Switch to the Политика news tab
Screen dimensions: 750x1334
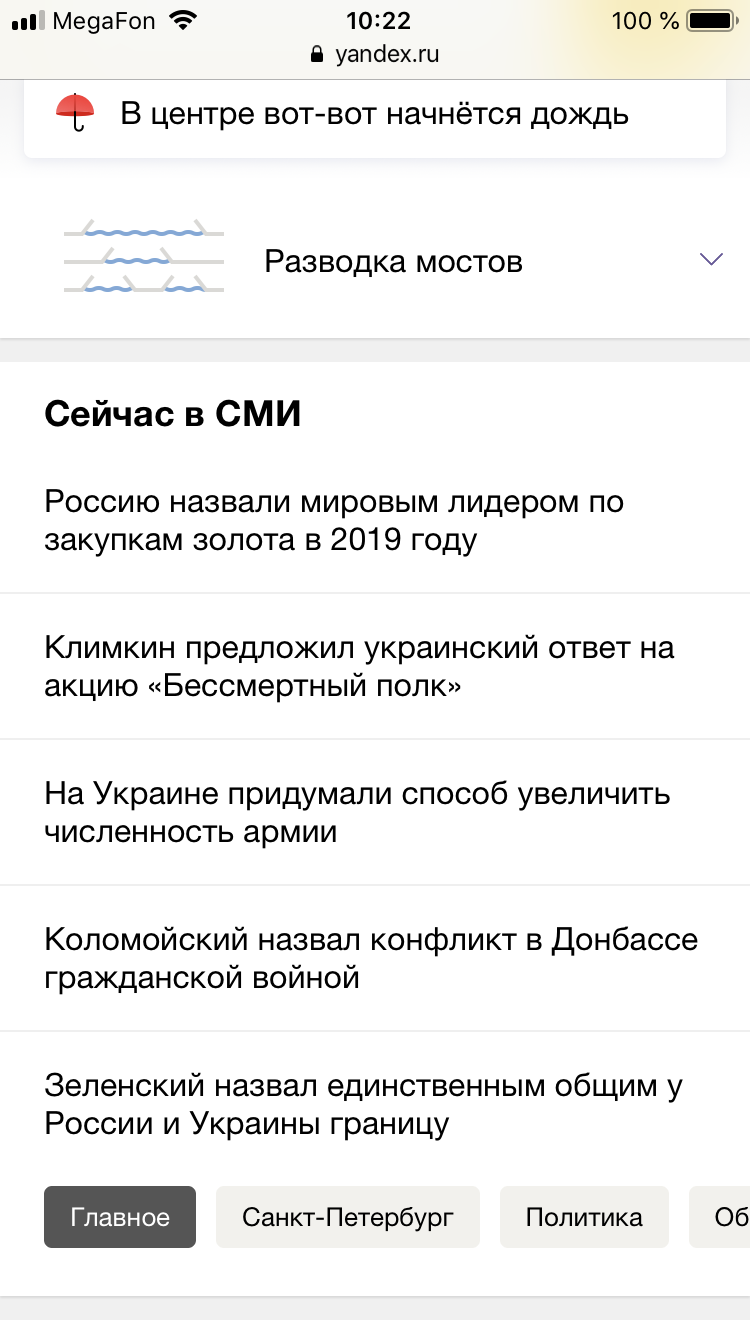click(x=584, y=1217)
